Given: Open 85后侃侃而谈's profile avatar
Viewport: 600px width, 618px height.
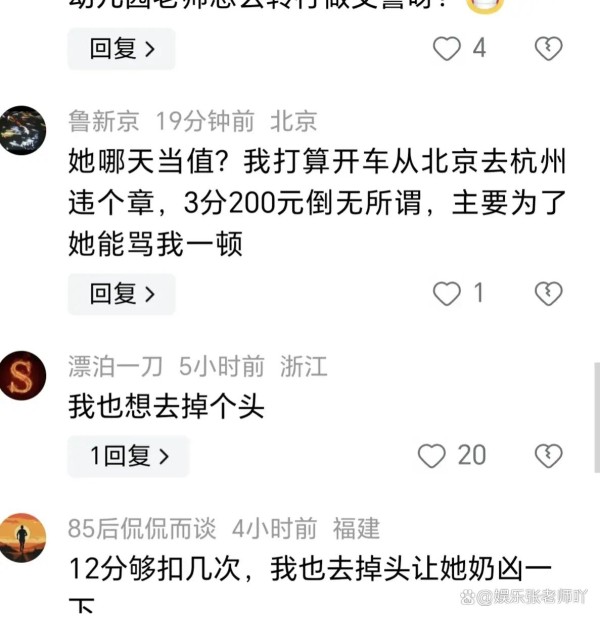Looking at the screenshot, I should (23, 538).
